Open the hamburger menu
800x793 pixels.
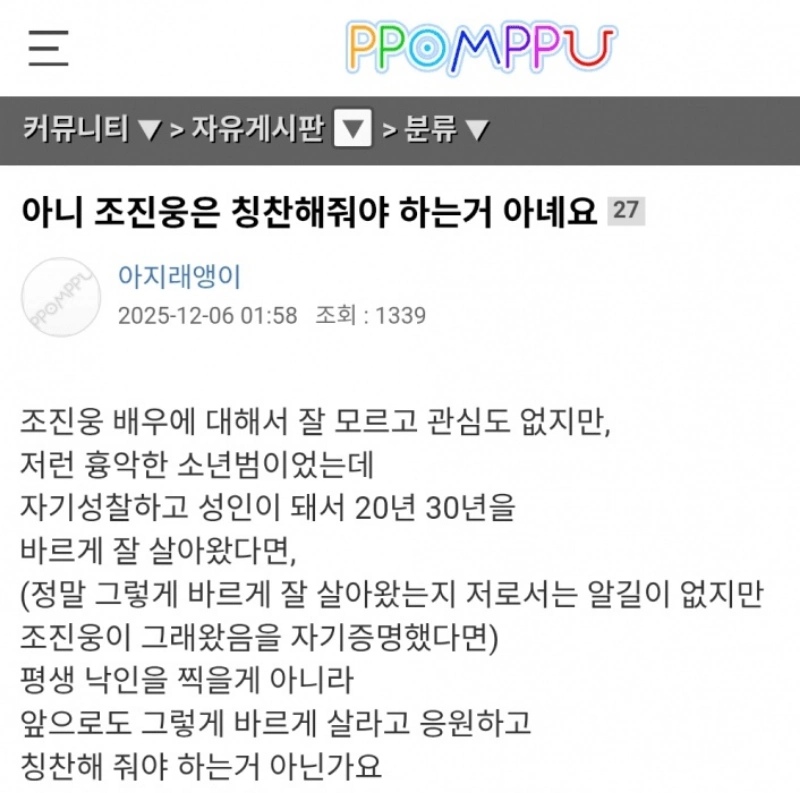(48, 47)
